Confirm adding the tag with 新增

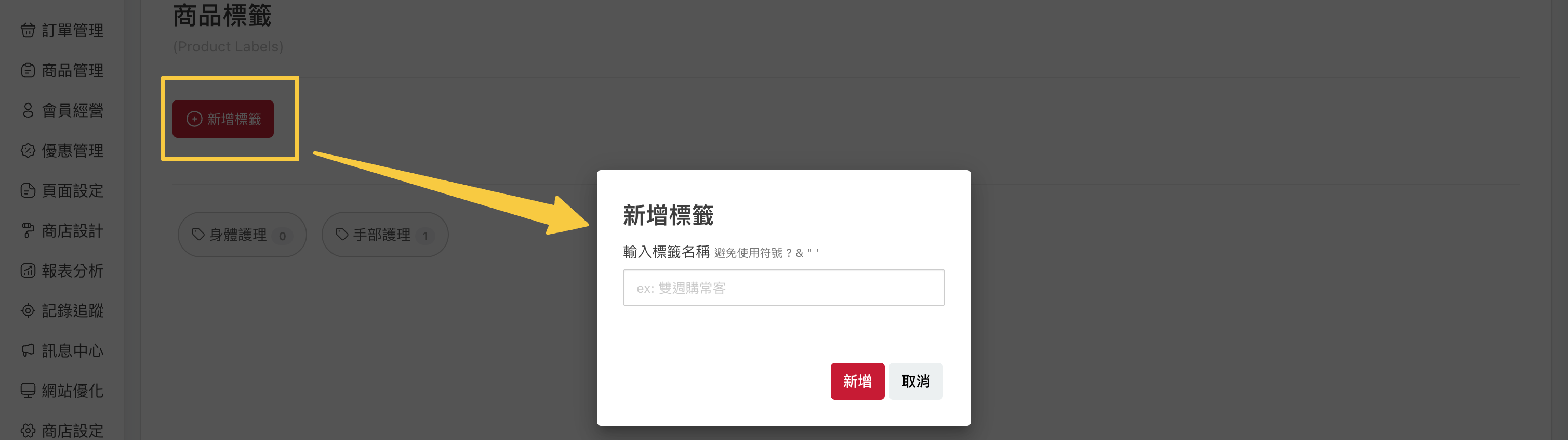856,381
